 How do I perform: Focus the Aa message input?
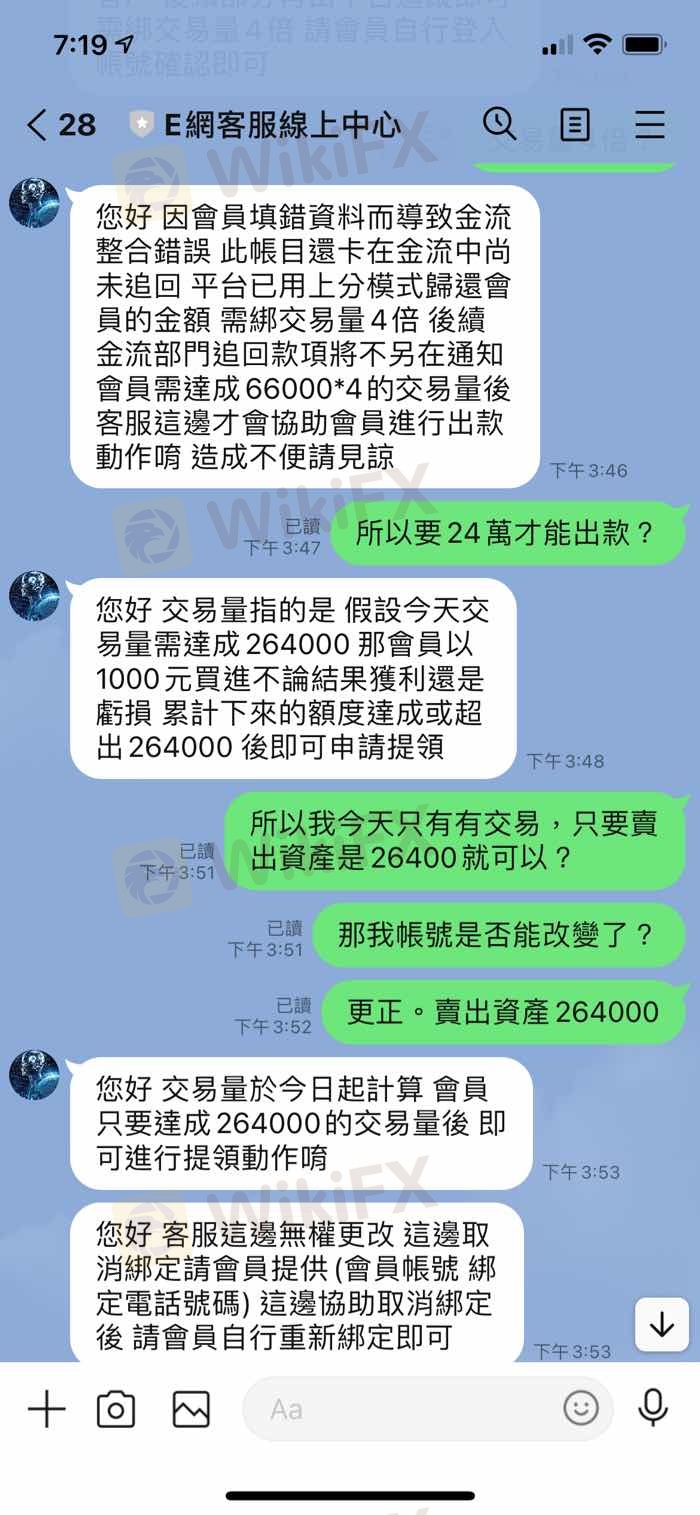click(400, 1410)
